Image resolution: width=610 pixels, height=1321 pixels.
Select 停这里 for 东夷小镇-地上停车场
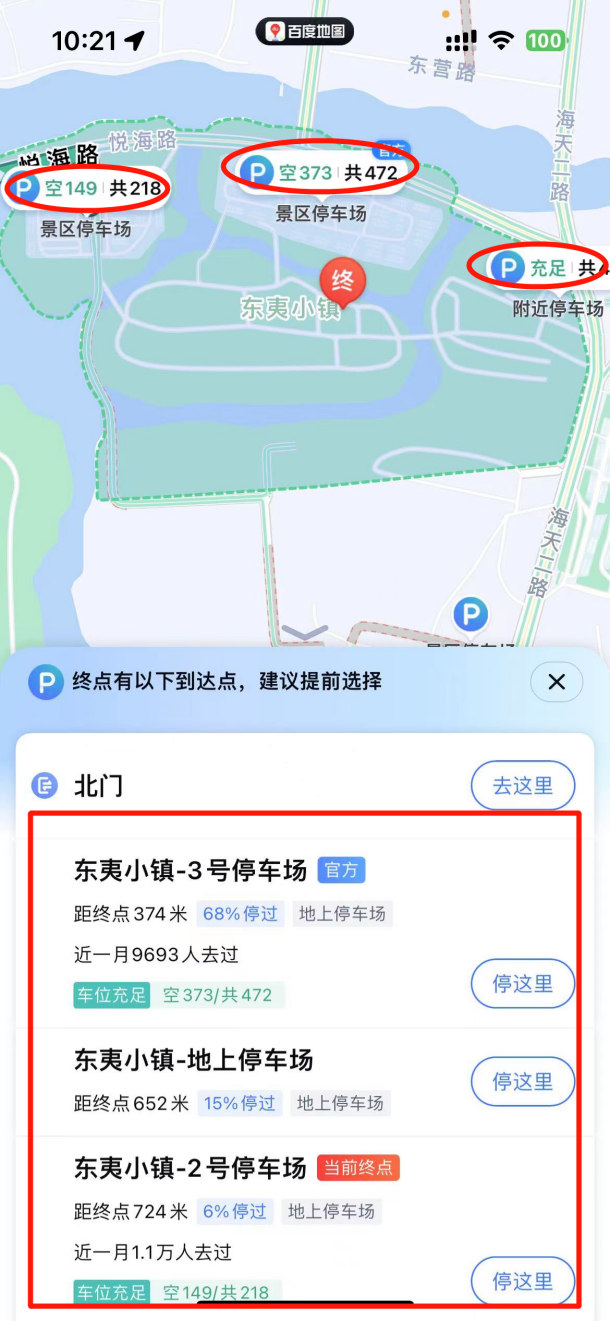coord(523,1081)
